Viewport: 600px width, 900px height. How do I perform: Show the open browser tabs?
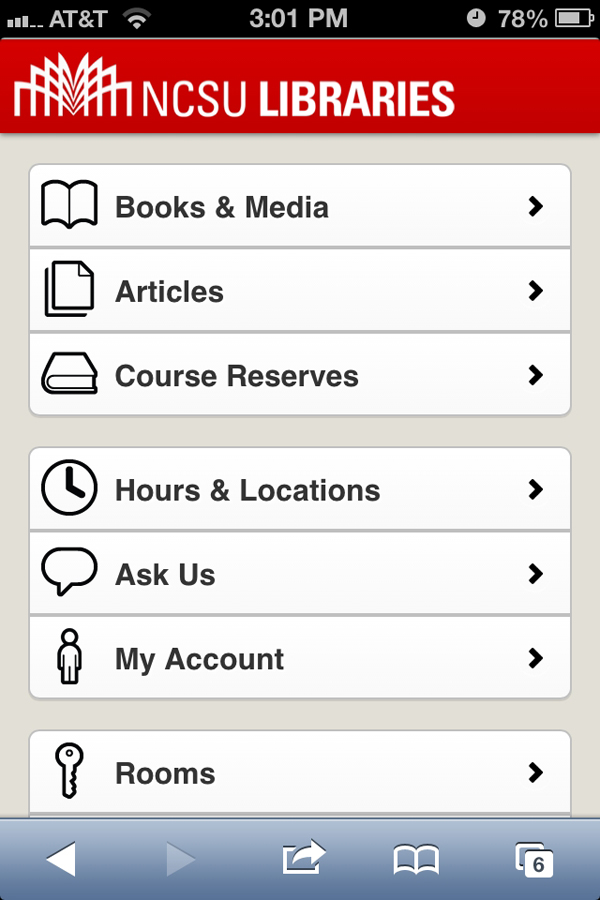[534, 860]
